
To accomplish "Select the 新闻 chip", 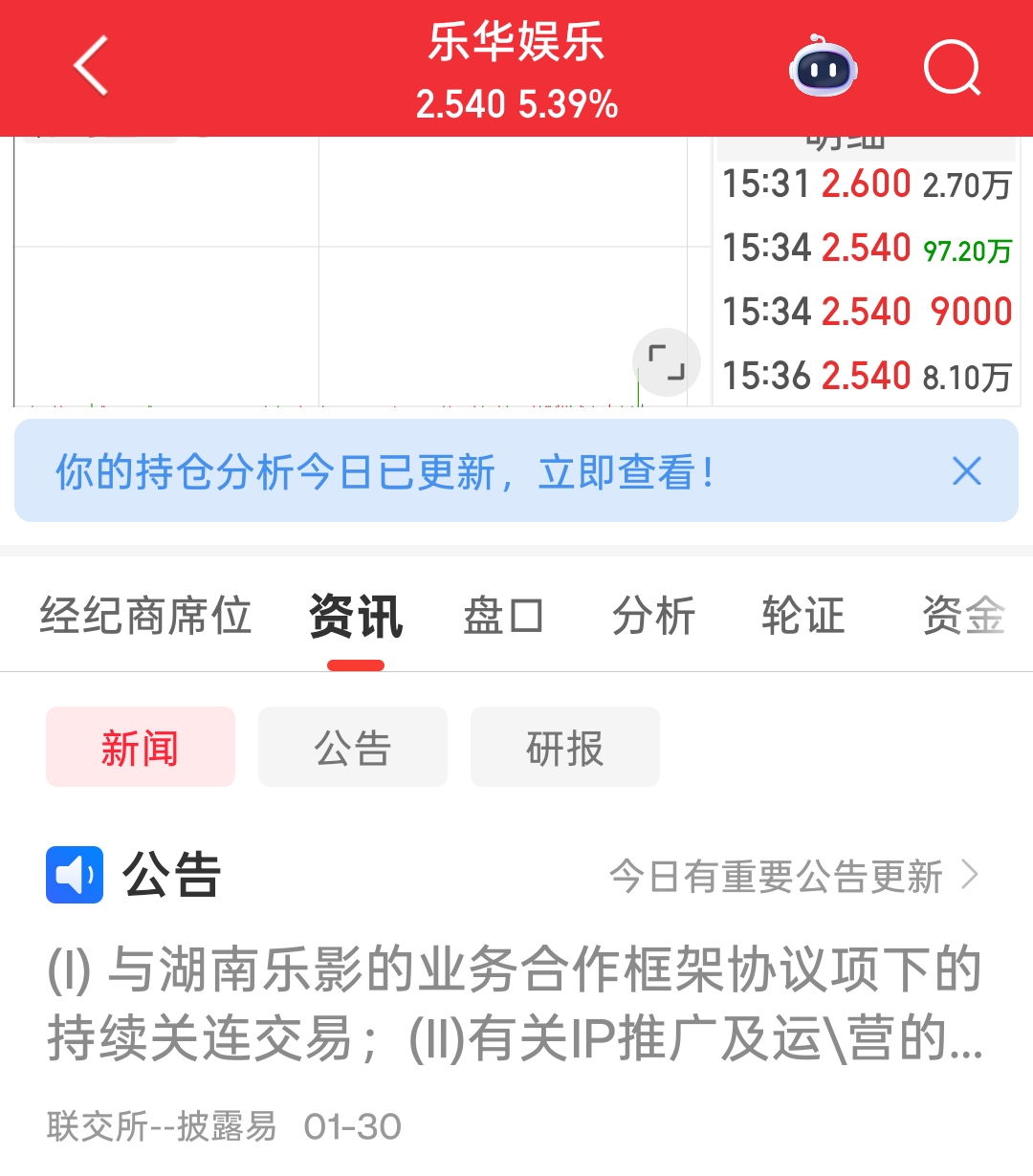I will (x=141, y=748).
